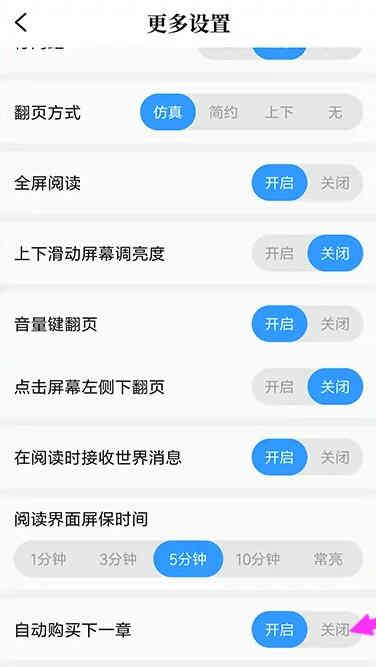Turn 全屏阅读 to 关闭
The height and width of the screenshot is (667, 376).
pyautogui.click(x=335, y=183)
